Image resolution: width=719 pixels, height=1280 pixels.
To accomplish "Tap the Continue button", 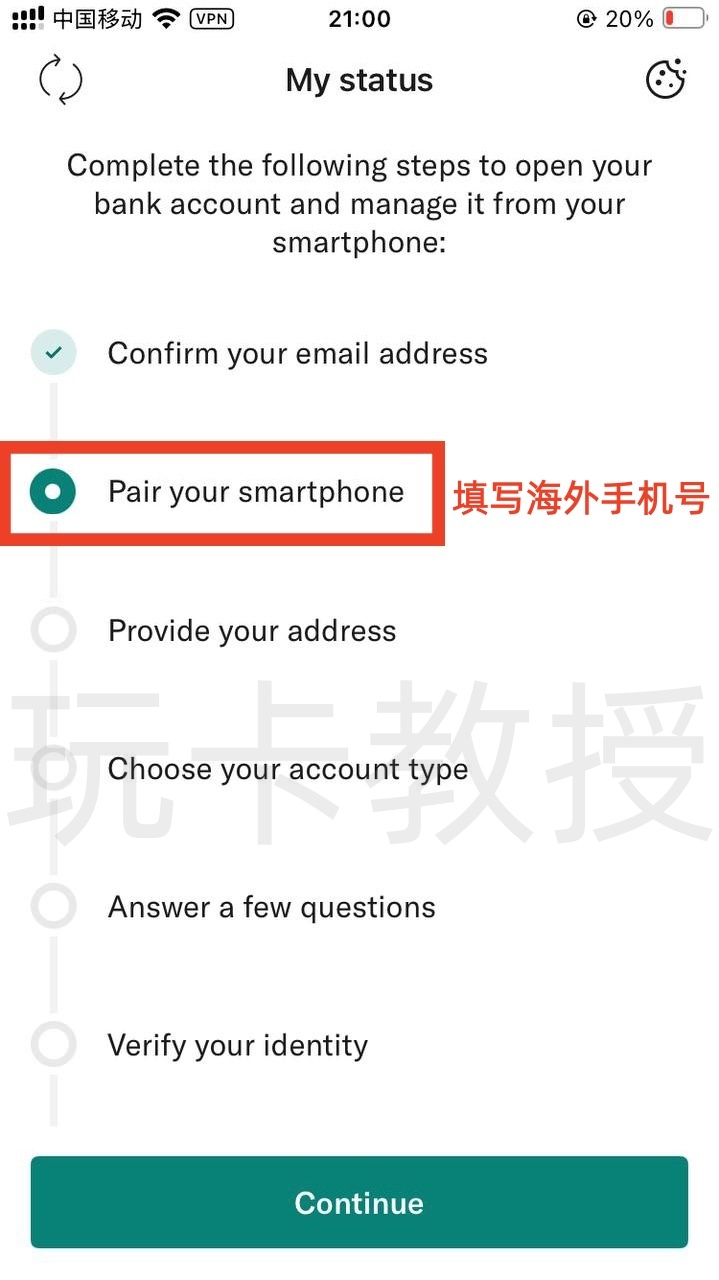I will (359, 1202).
